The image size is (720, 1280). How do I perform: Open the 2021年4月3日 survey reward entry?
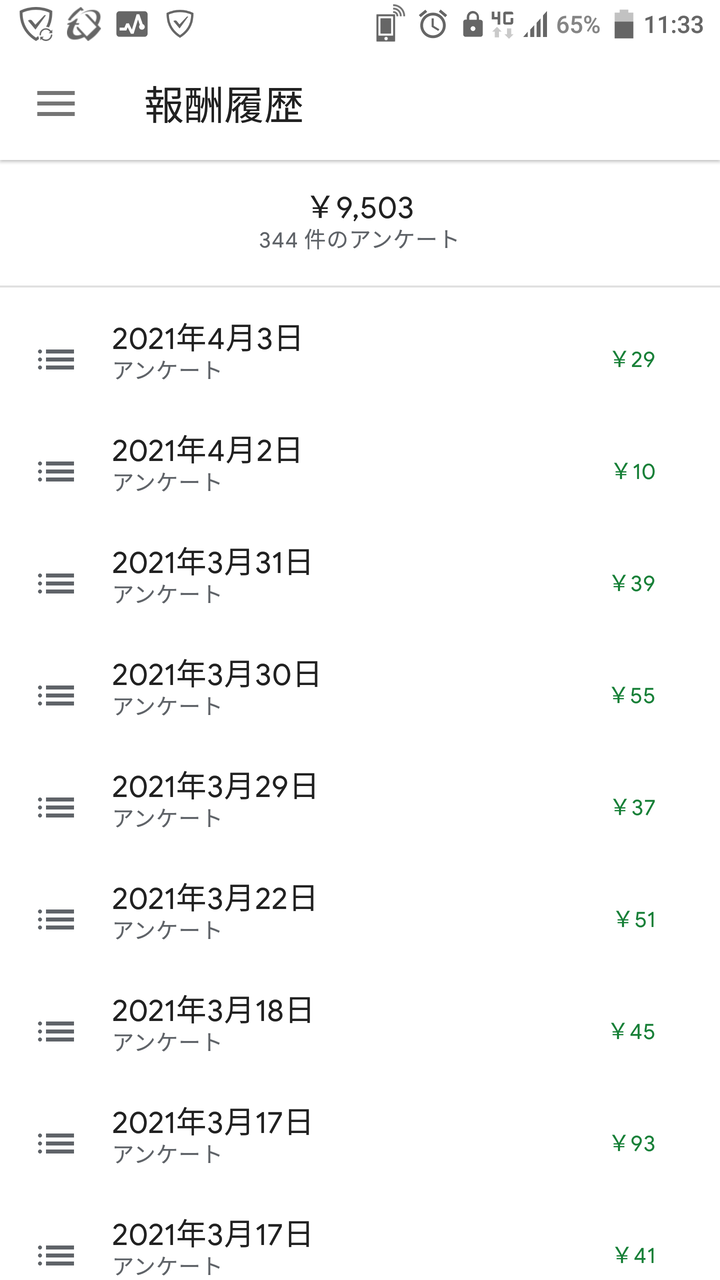coord(360,353)
